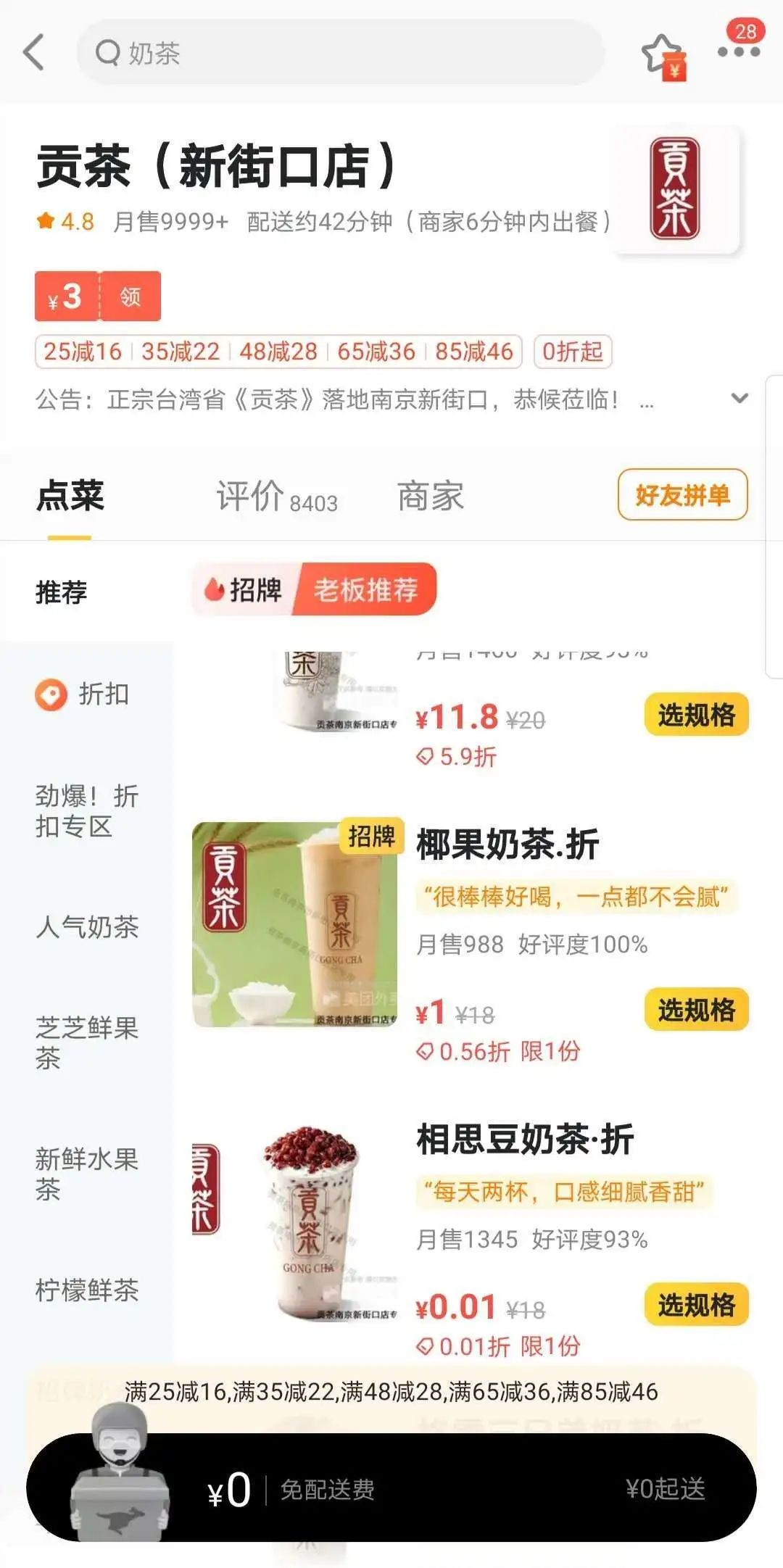Expand the store announcement

(739, 398)
